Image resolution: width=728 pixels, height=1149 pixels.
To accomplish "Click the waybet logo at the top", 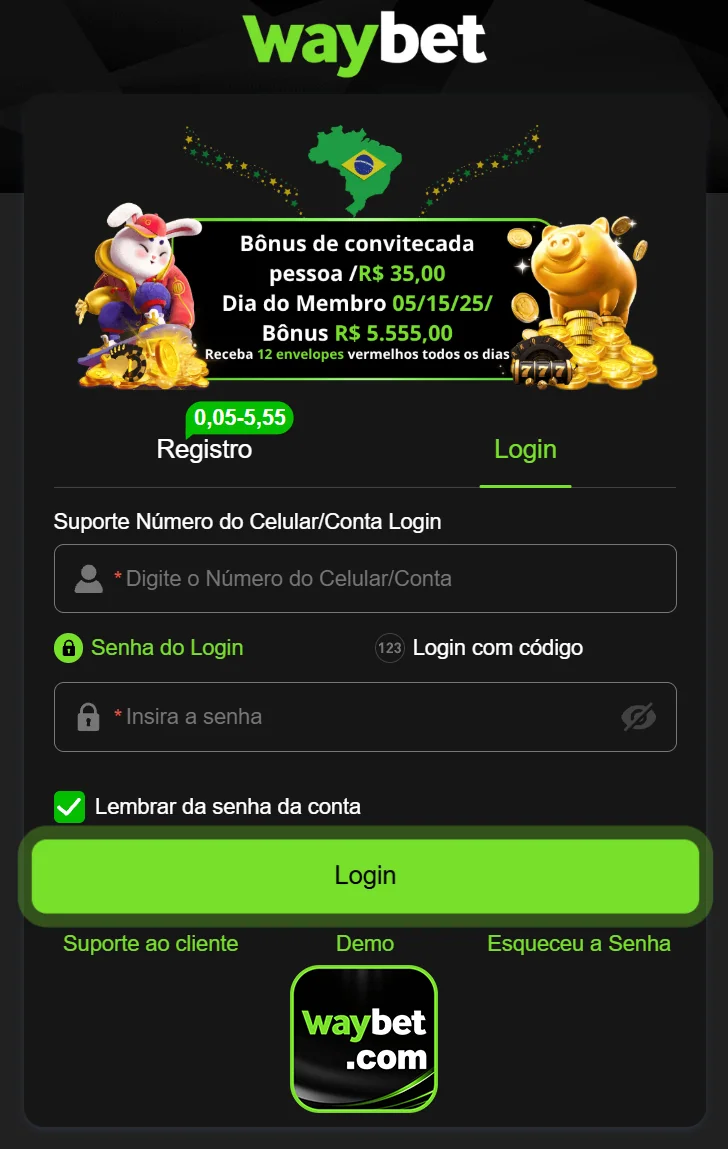I will pyautogui.click(x=364, y=38).
